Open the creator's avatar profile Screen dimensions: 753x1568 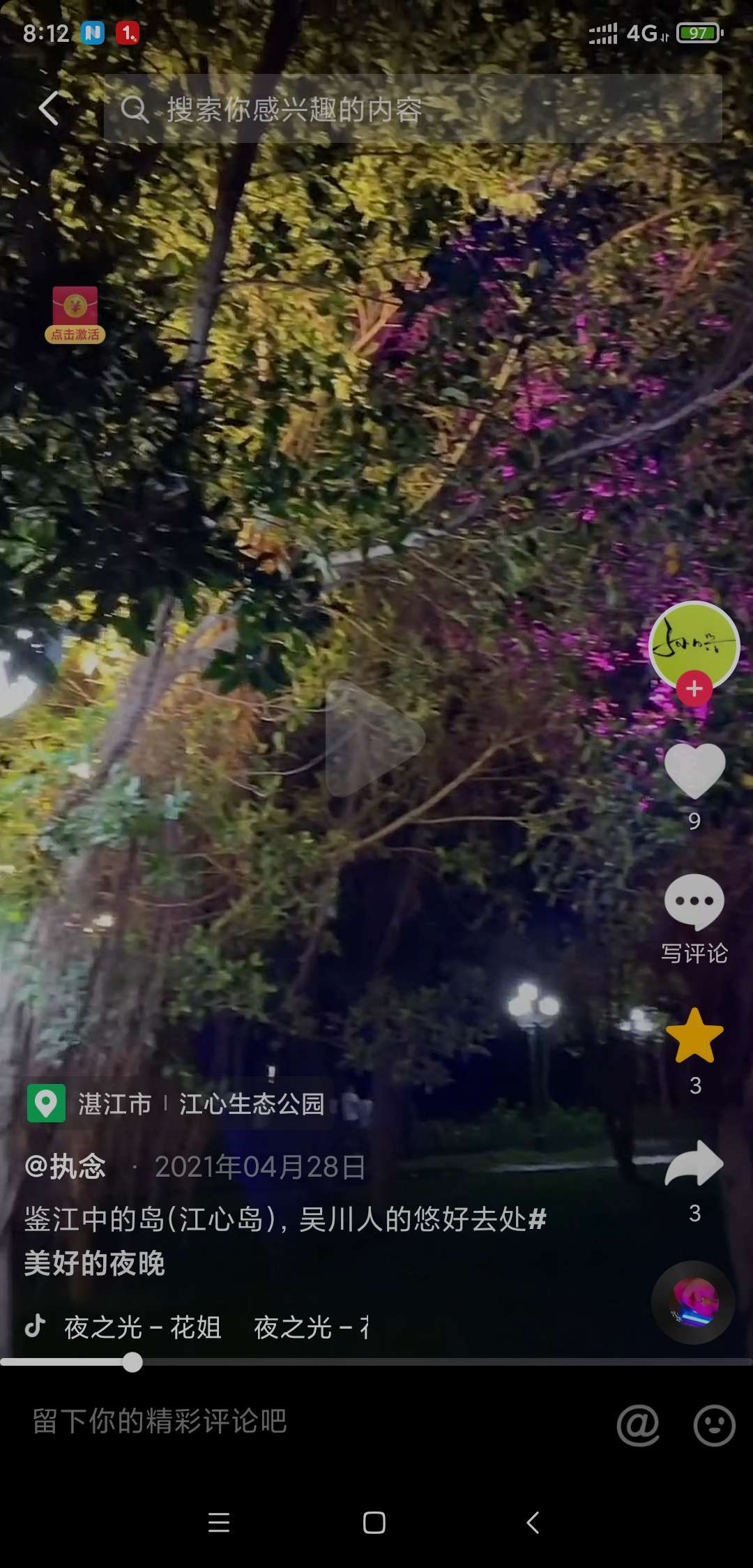click(693, 643)
